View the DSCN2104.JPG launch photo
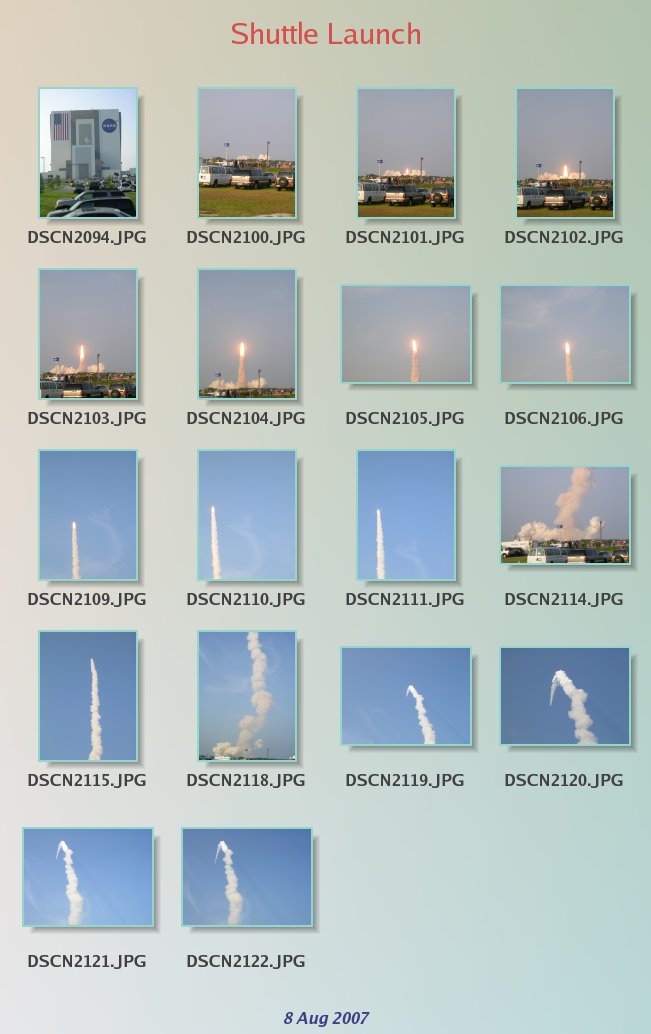The height and width of the screenshot is (1034, 651). coord(247,334)
